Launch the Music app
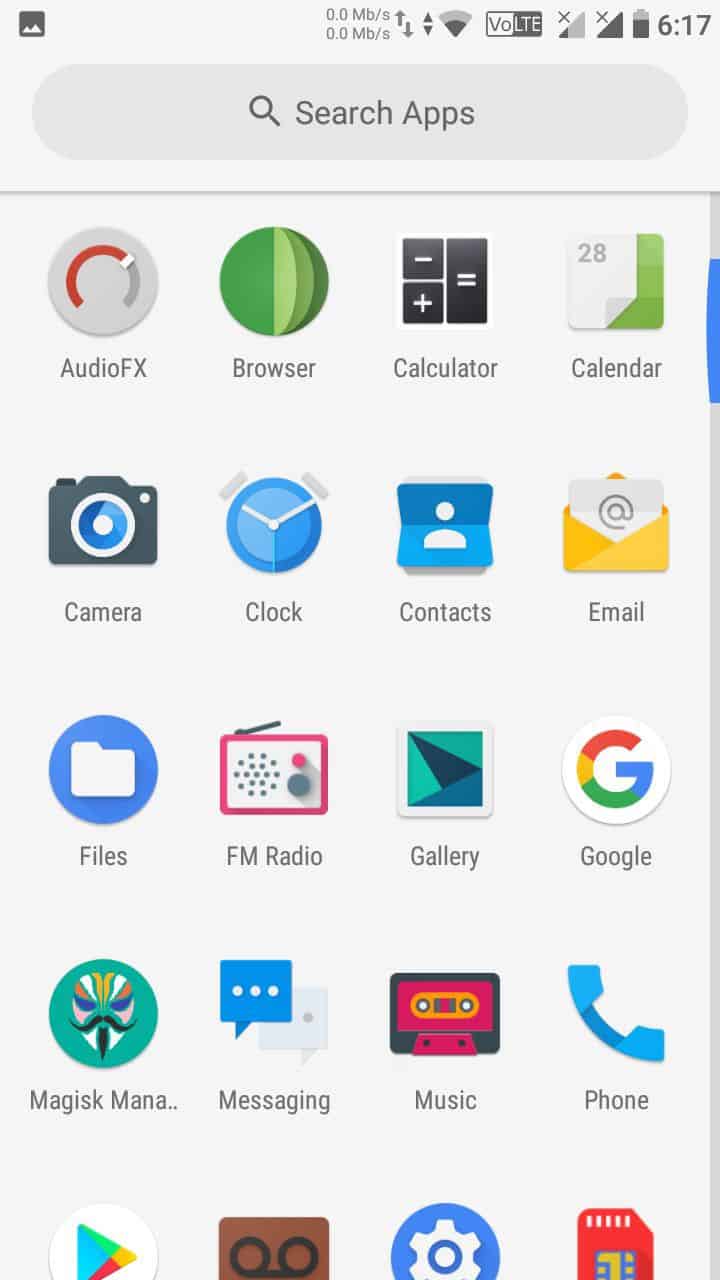Screen dimensions: 720x1280 pyautogui.click(x=445, y=1012)
